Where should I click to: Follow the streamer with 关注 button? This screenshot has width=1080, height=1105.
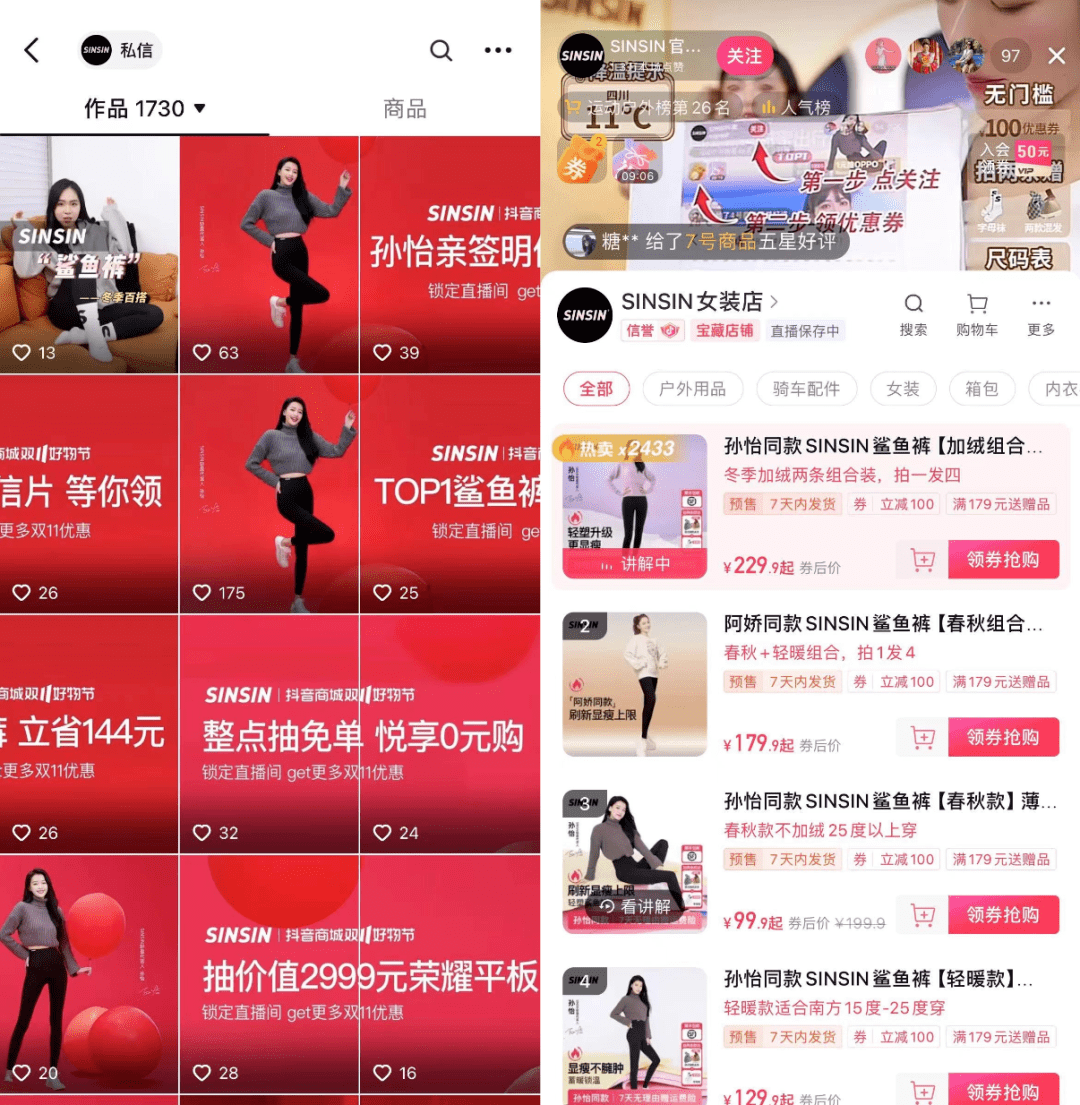[744, 57]
